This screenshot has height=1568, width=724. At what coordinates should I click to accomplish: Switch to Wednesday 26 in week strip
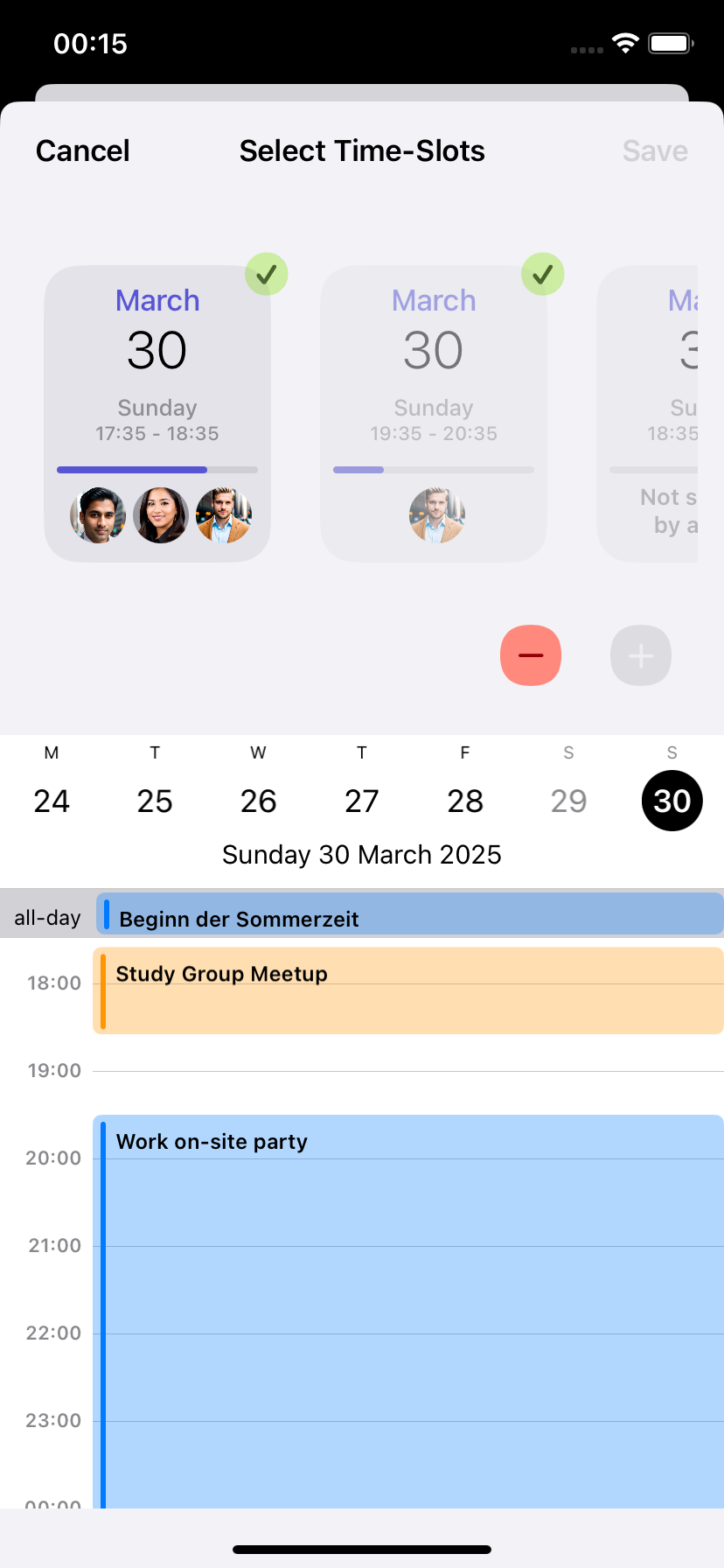tap(258, 800)
